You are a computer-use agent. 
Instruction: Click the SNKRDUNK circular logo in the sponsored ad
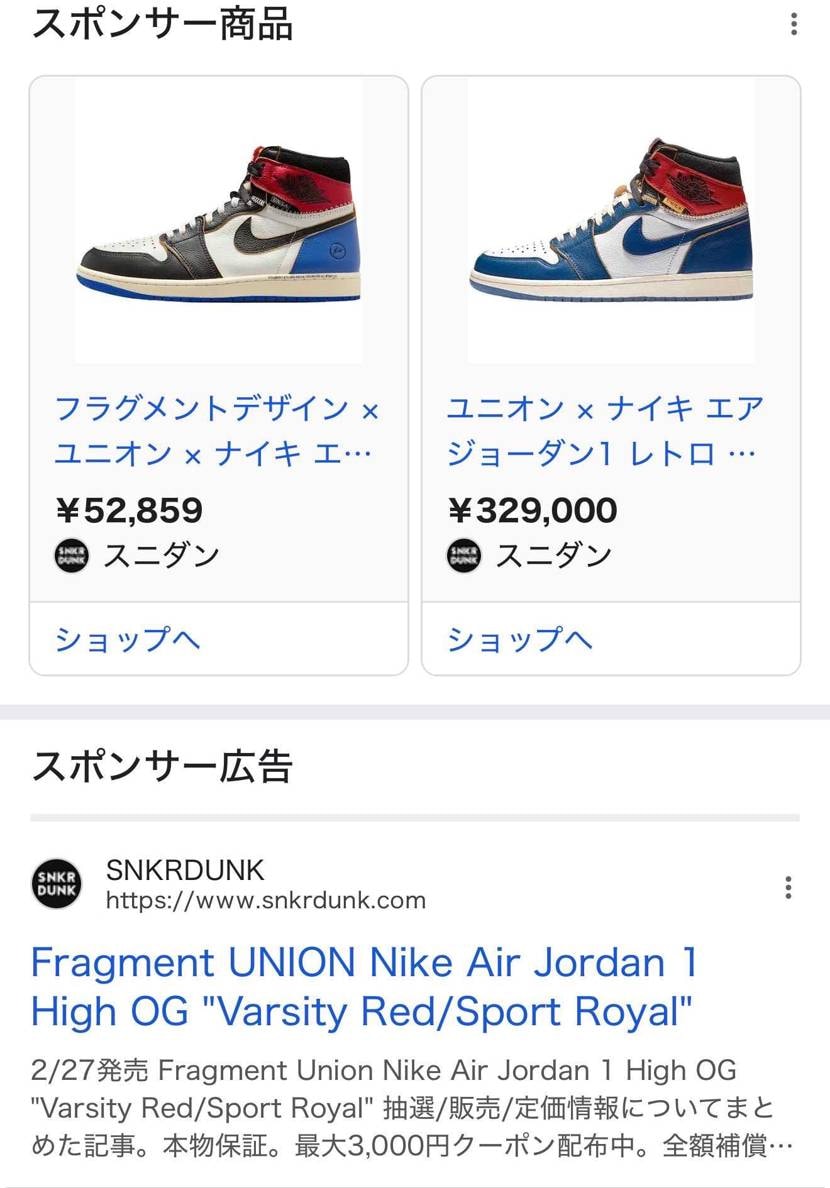[x=57, y=884]
